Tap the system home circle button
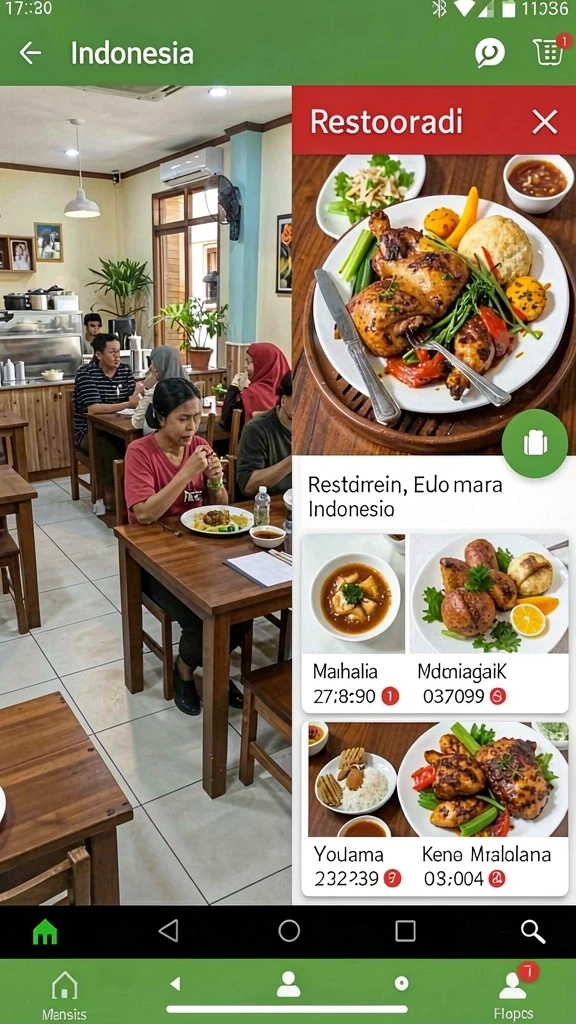The width and height of the screenshot is (576, 1024). (289, 931)
